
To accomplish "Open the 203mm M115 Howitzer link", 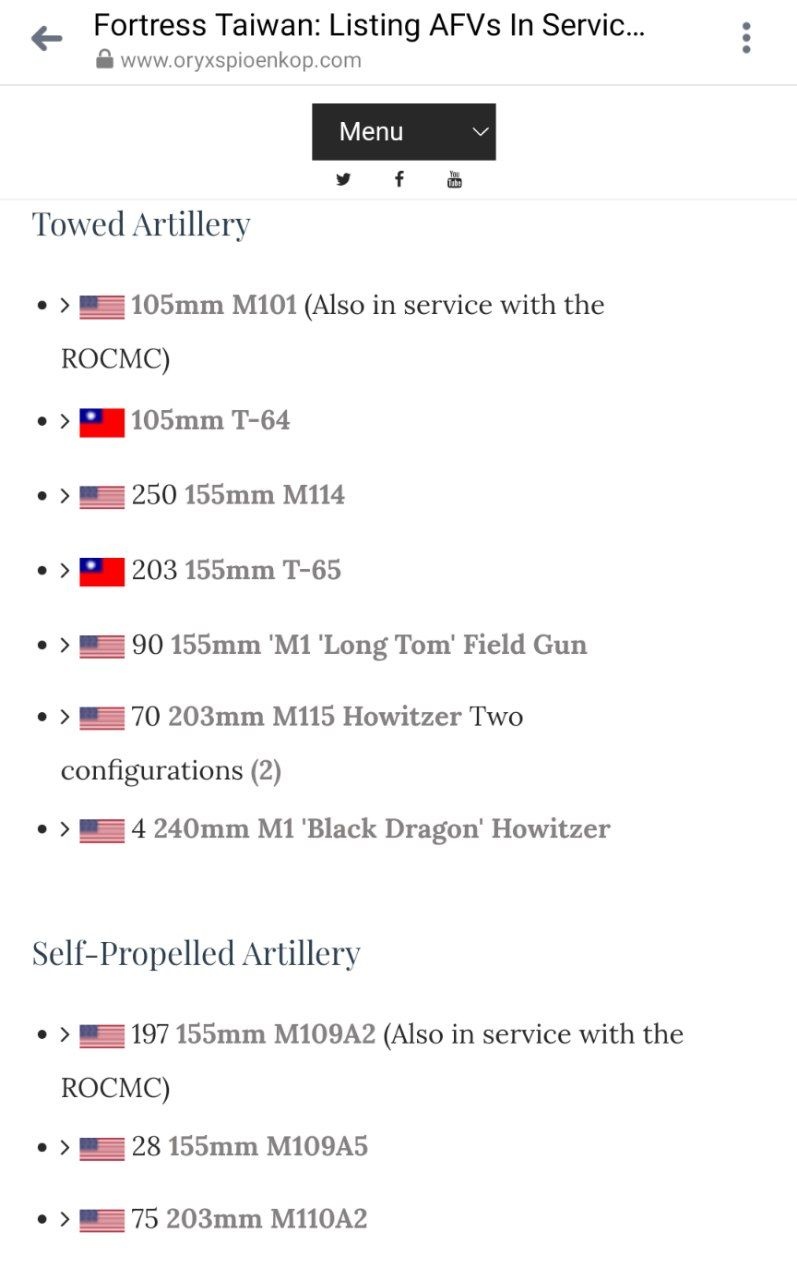I will (x=314, y=717).
